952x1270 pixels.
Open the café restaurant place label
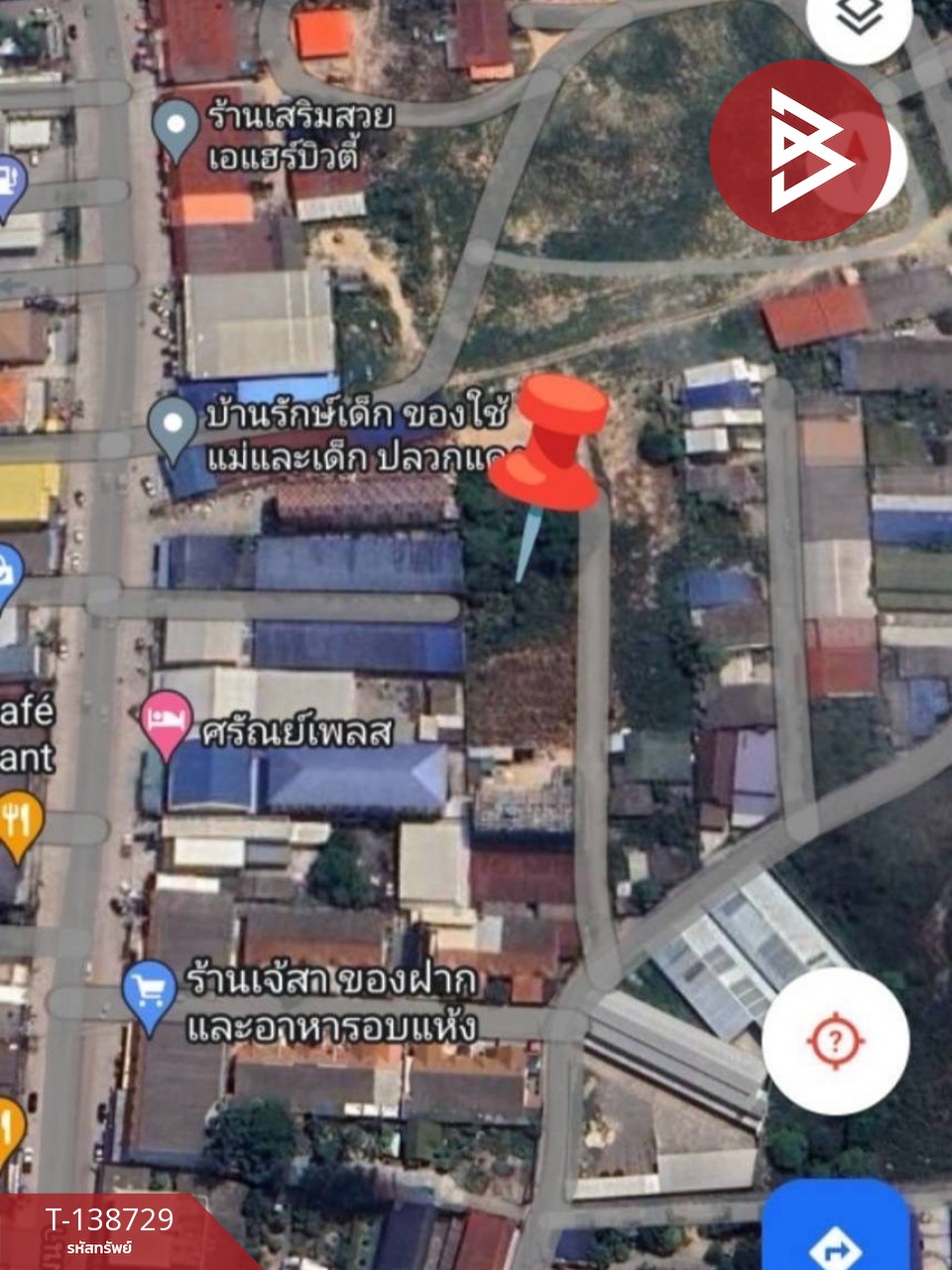[x=25, y=734]
